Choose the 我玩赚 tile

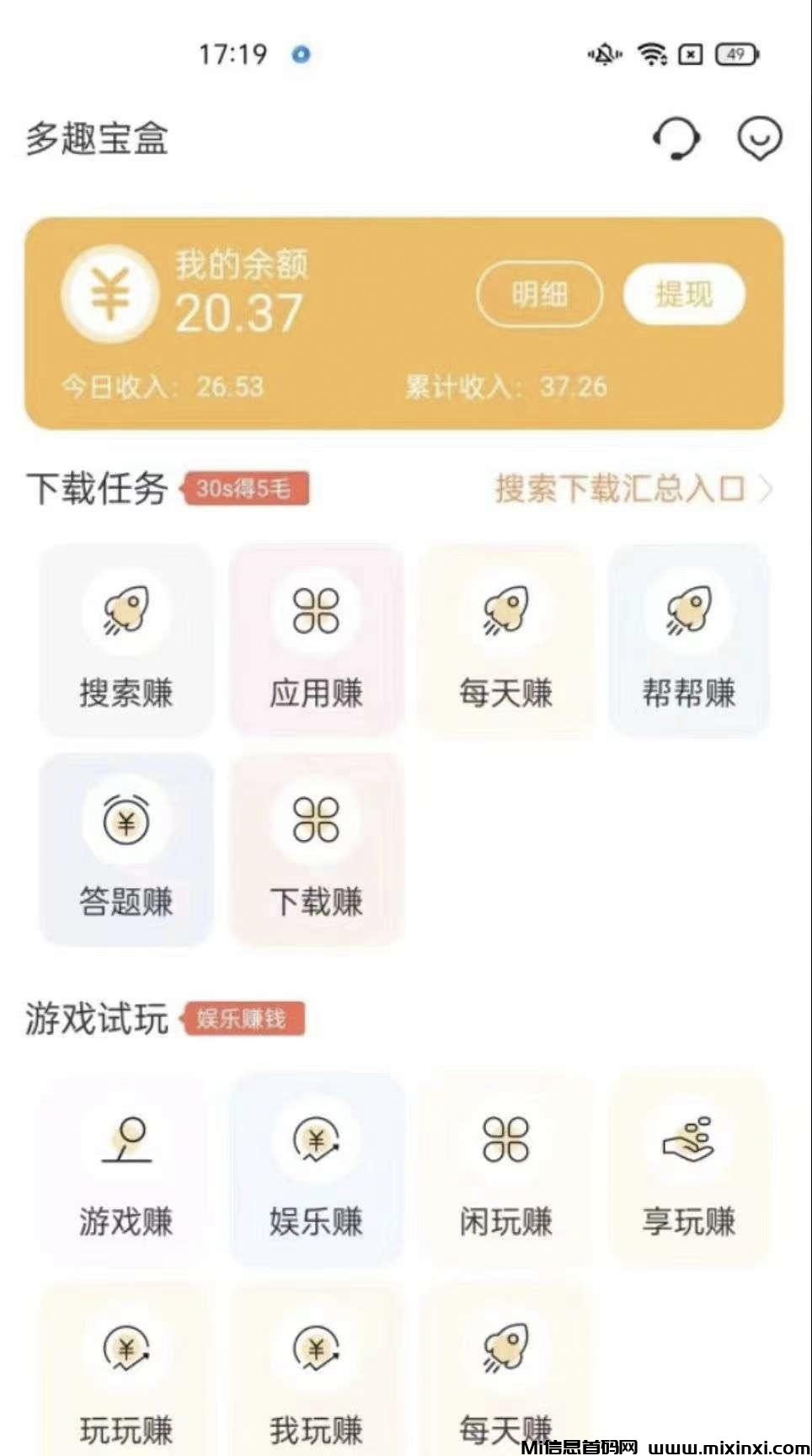click(x=316, y=1373)
